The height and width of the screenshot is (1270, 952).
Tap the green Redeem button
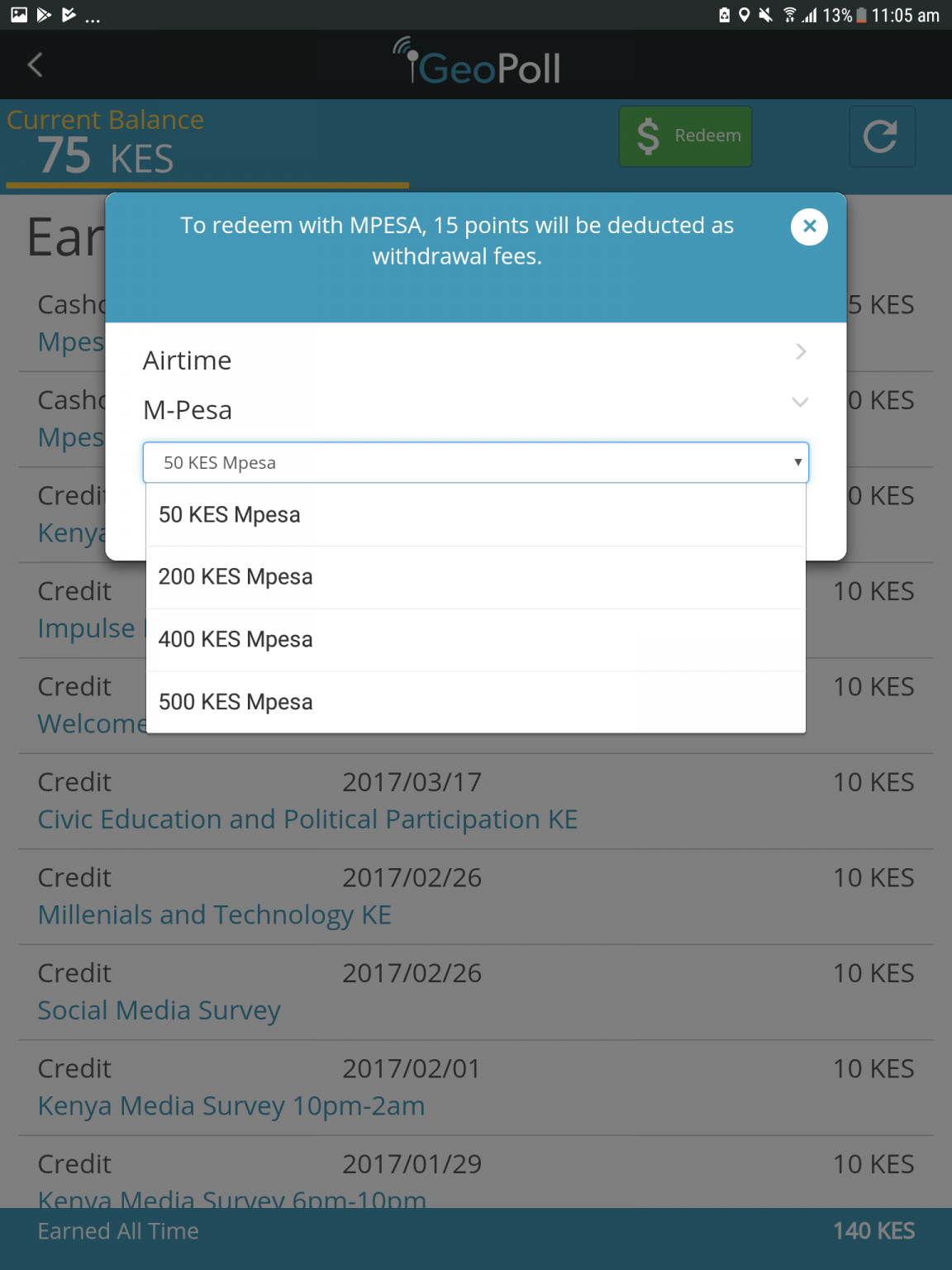[685, 136]
